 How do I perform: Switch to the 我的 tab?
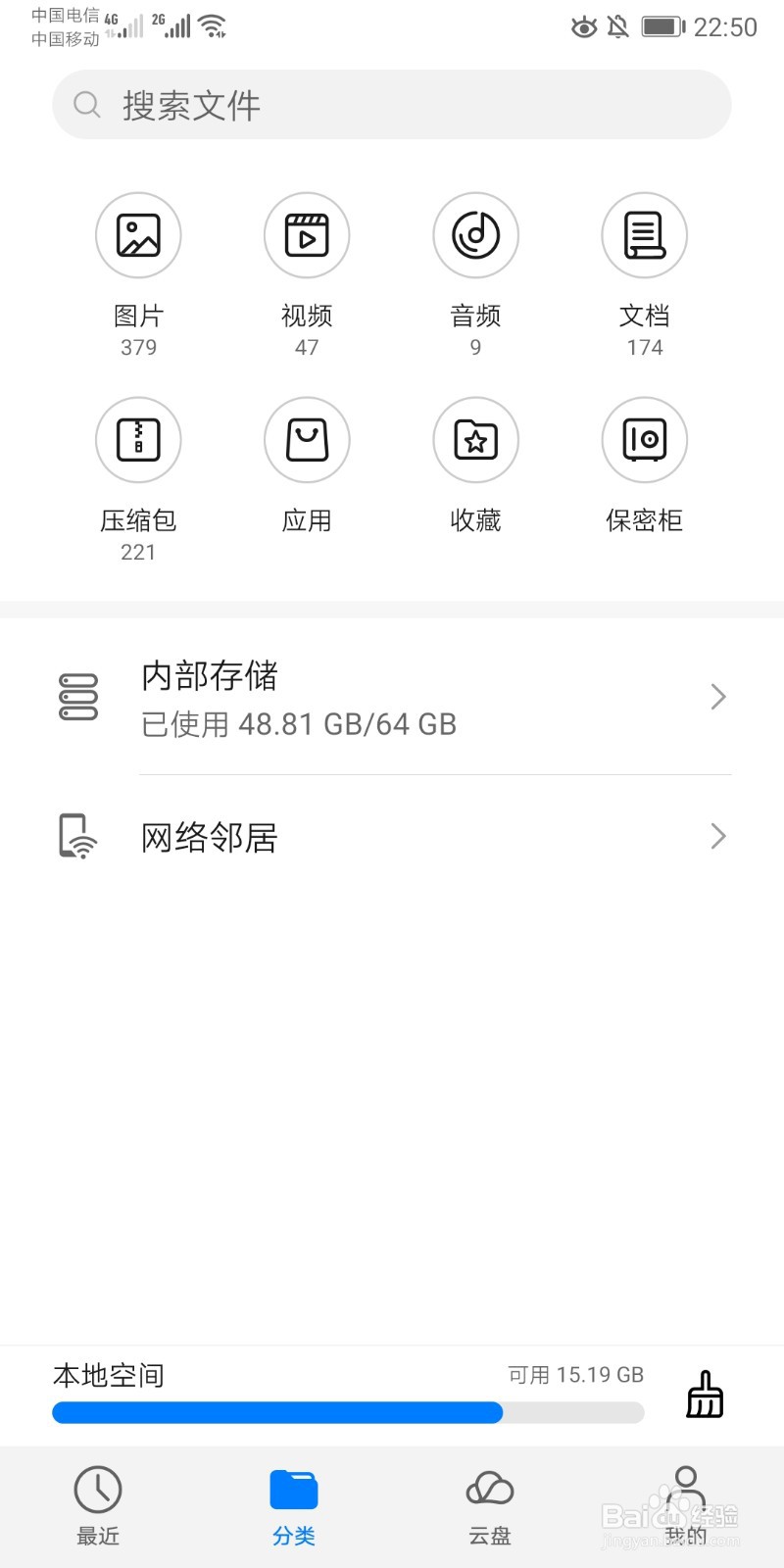[x=686, y=1505]
